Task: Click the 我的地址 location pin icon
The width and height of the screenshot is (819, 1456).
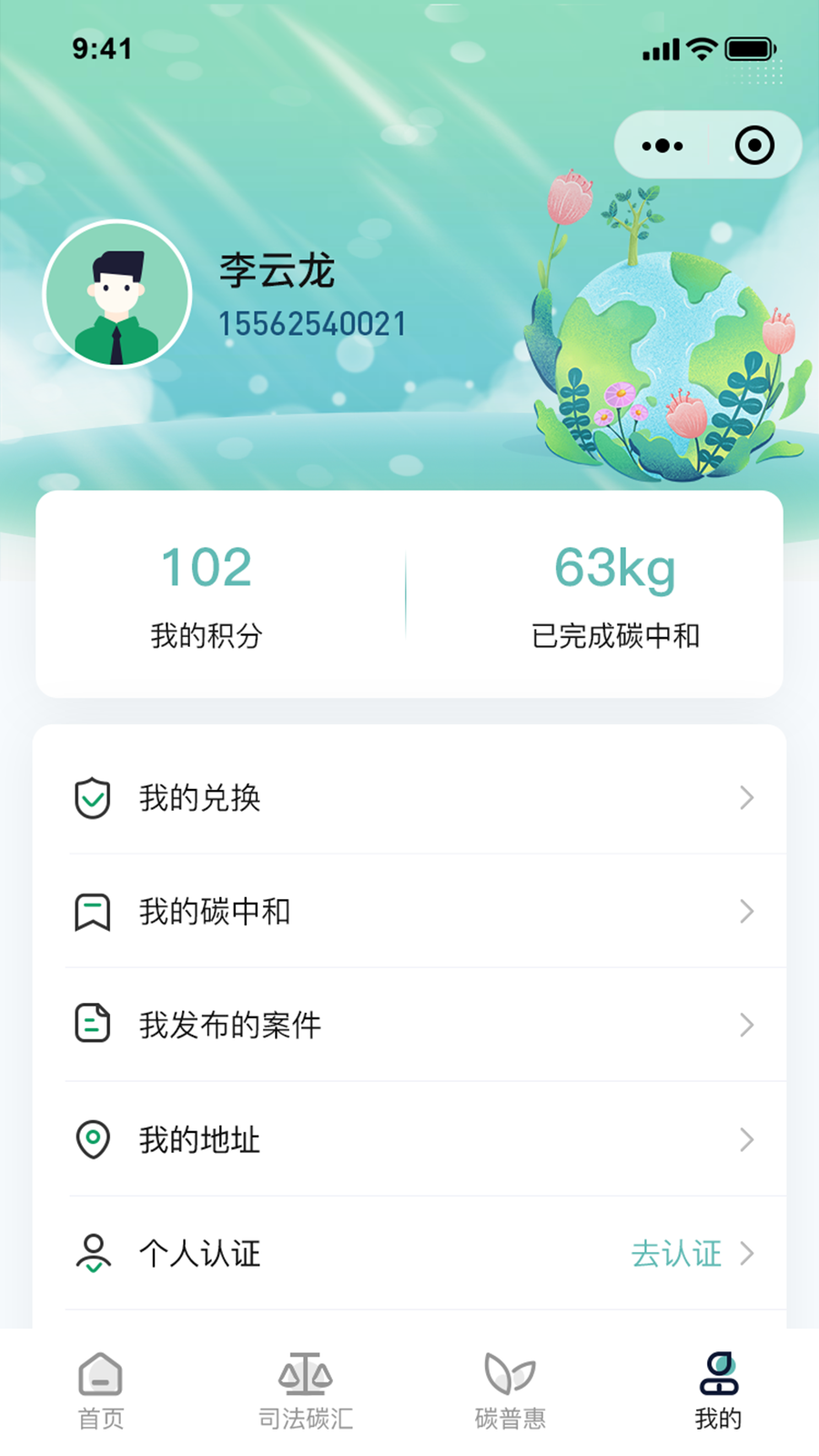Action: [91, 1139]
